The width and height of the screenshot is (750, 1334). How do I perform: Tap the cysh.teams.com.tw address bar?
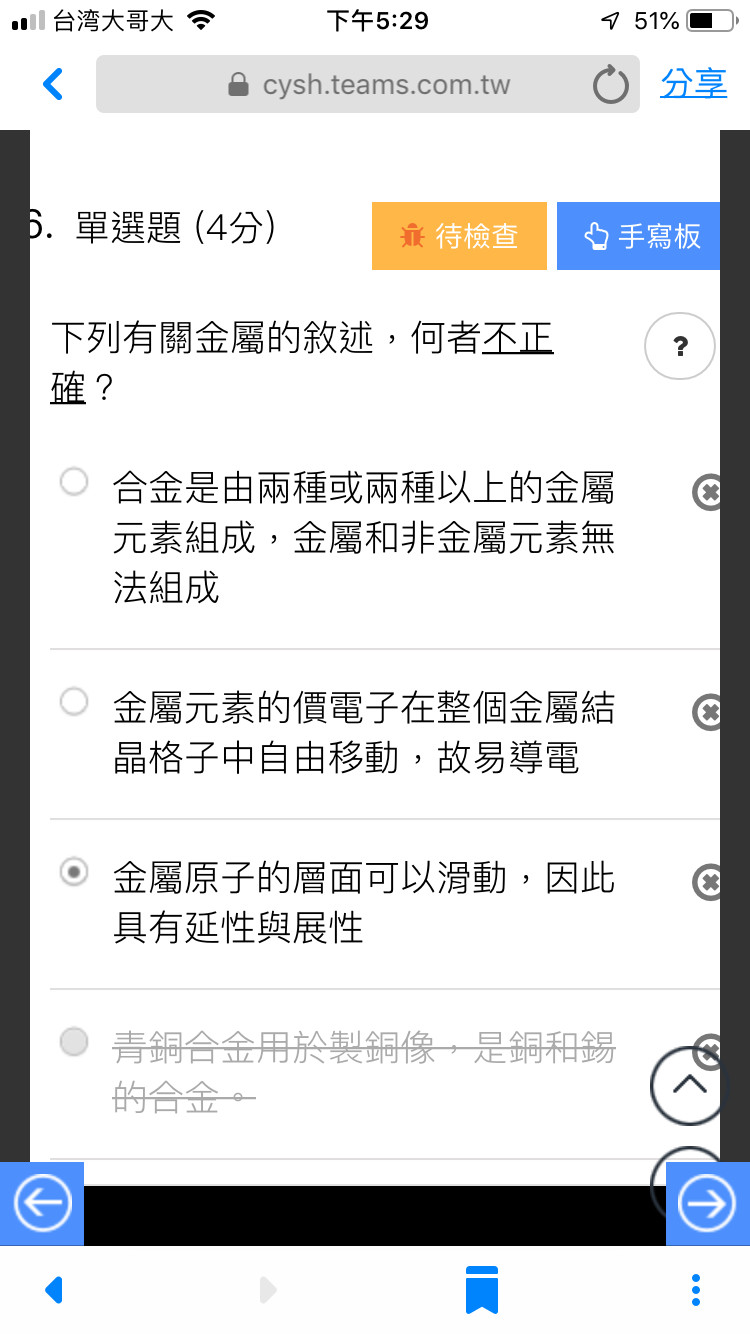tap(368, 84)
